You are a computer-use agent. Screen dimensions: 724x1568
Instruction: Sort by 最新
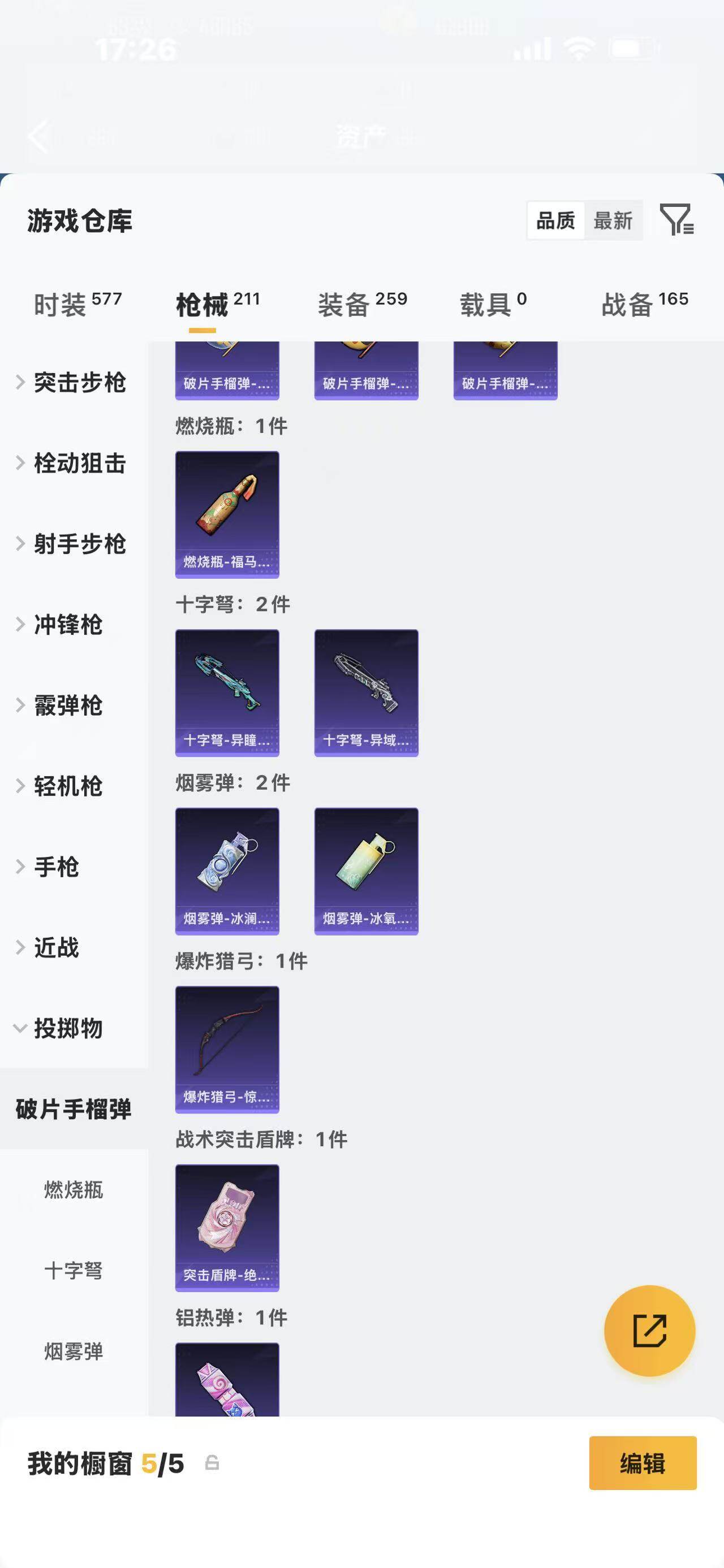click(613, 220)
